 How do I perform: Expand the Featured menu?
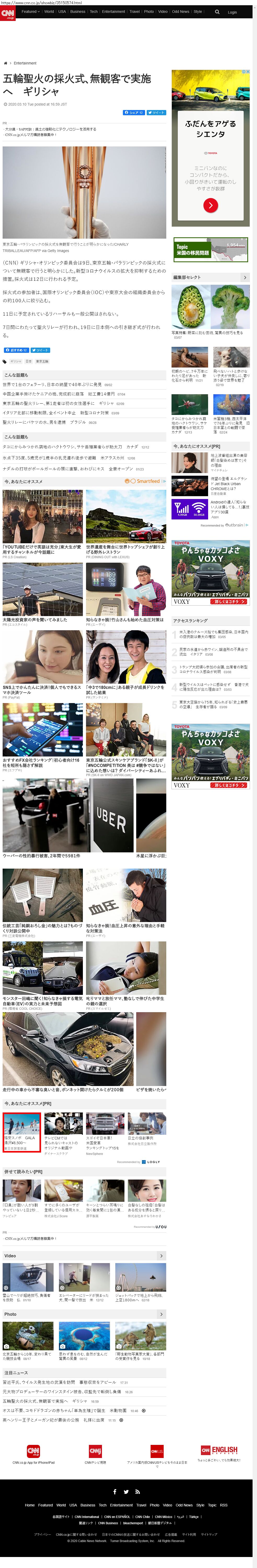[x=30, y=12]
